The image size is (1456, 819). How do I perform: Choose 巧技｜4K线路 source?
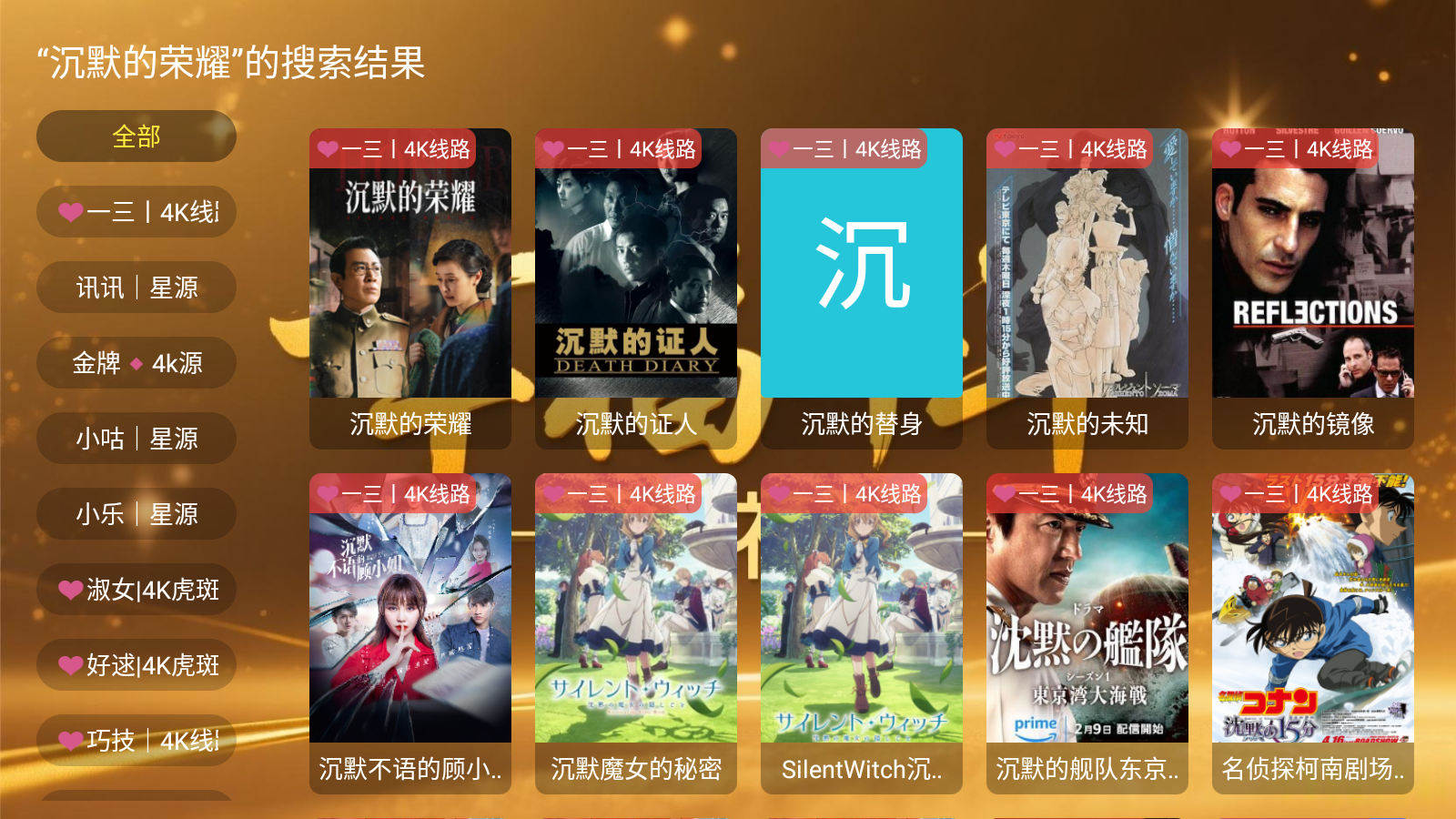pyautogui.click(x=136, y=741)
